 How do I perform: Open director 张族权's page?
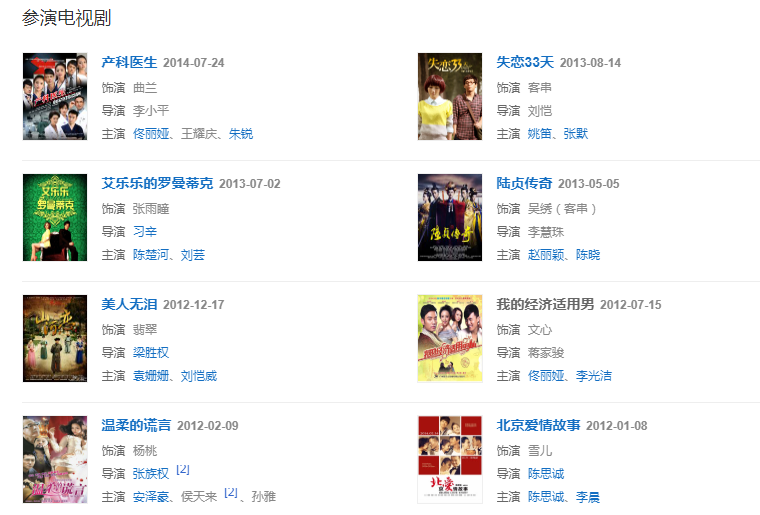click(x=151, y=473)
